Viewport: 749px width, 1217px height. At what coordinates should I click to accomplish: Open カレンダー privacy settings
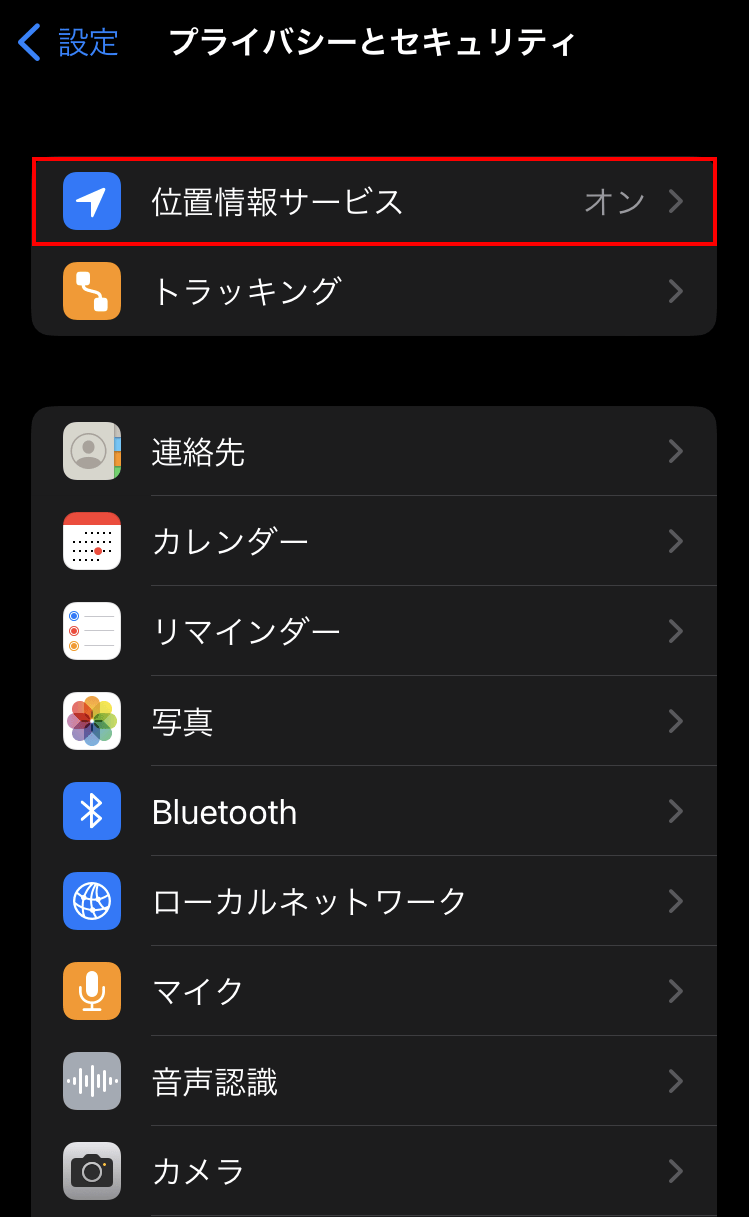[x=374, y=541]
